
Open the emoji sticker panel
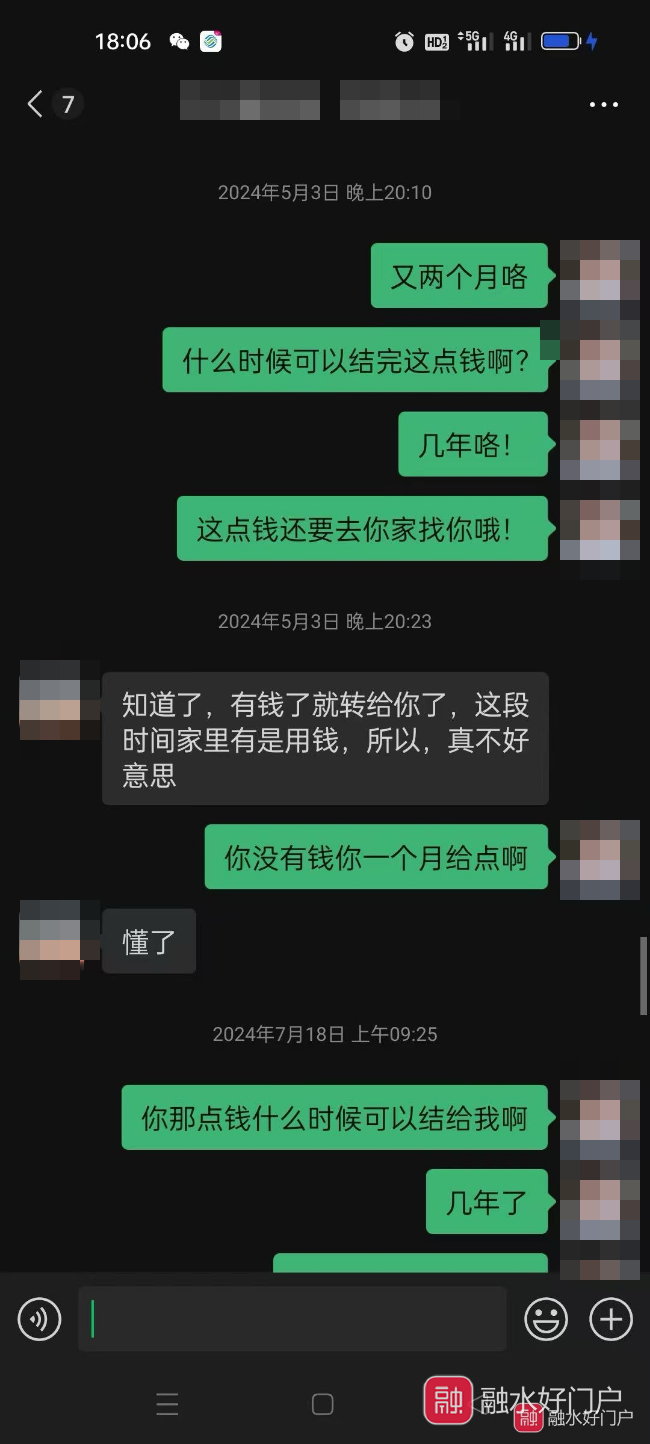pos(546,1320)
